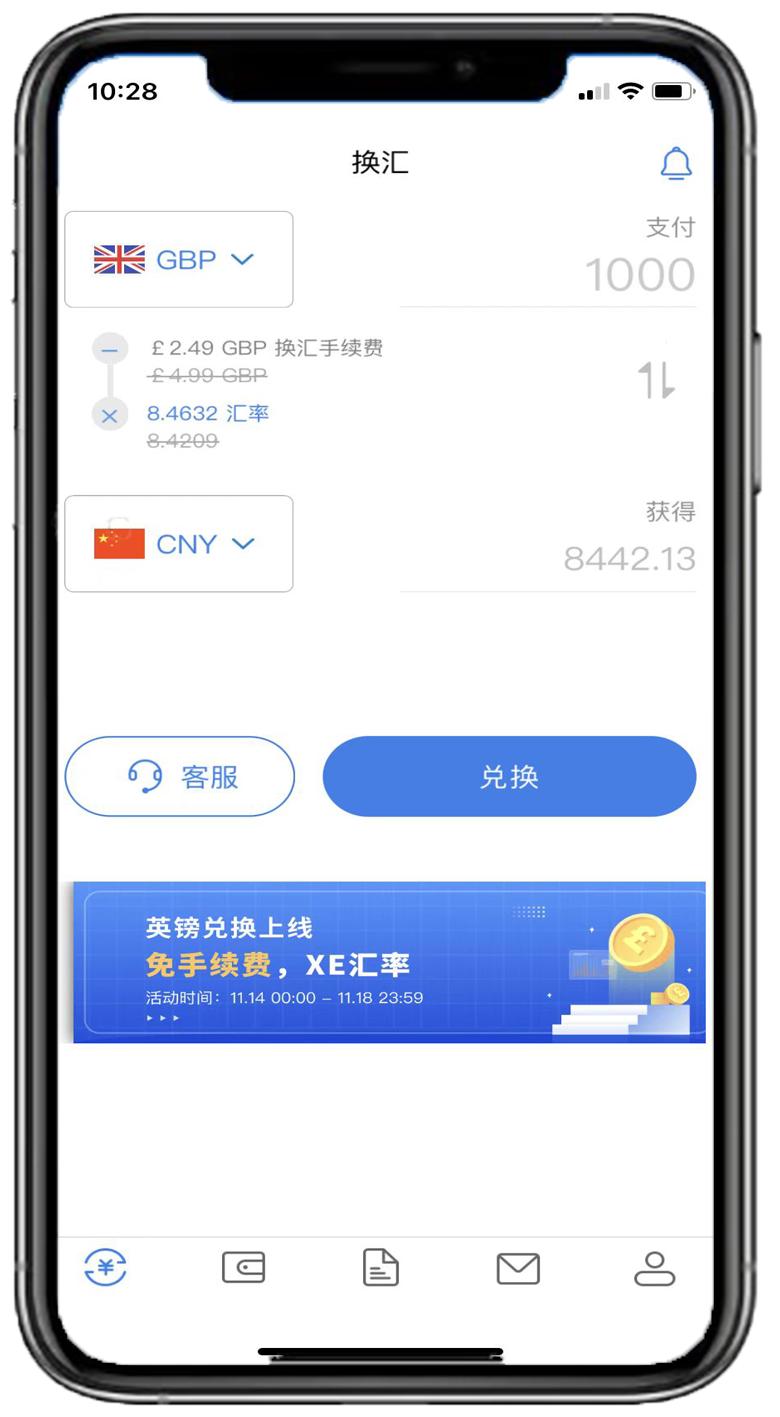The height and width of the screenshot is (1417, 780).
Task: Contact 客服 customer service
Action: coord(180,777)
